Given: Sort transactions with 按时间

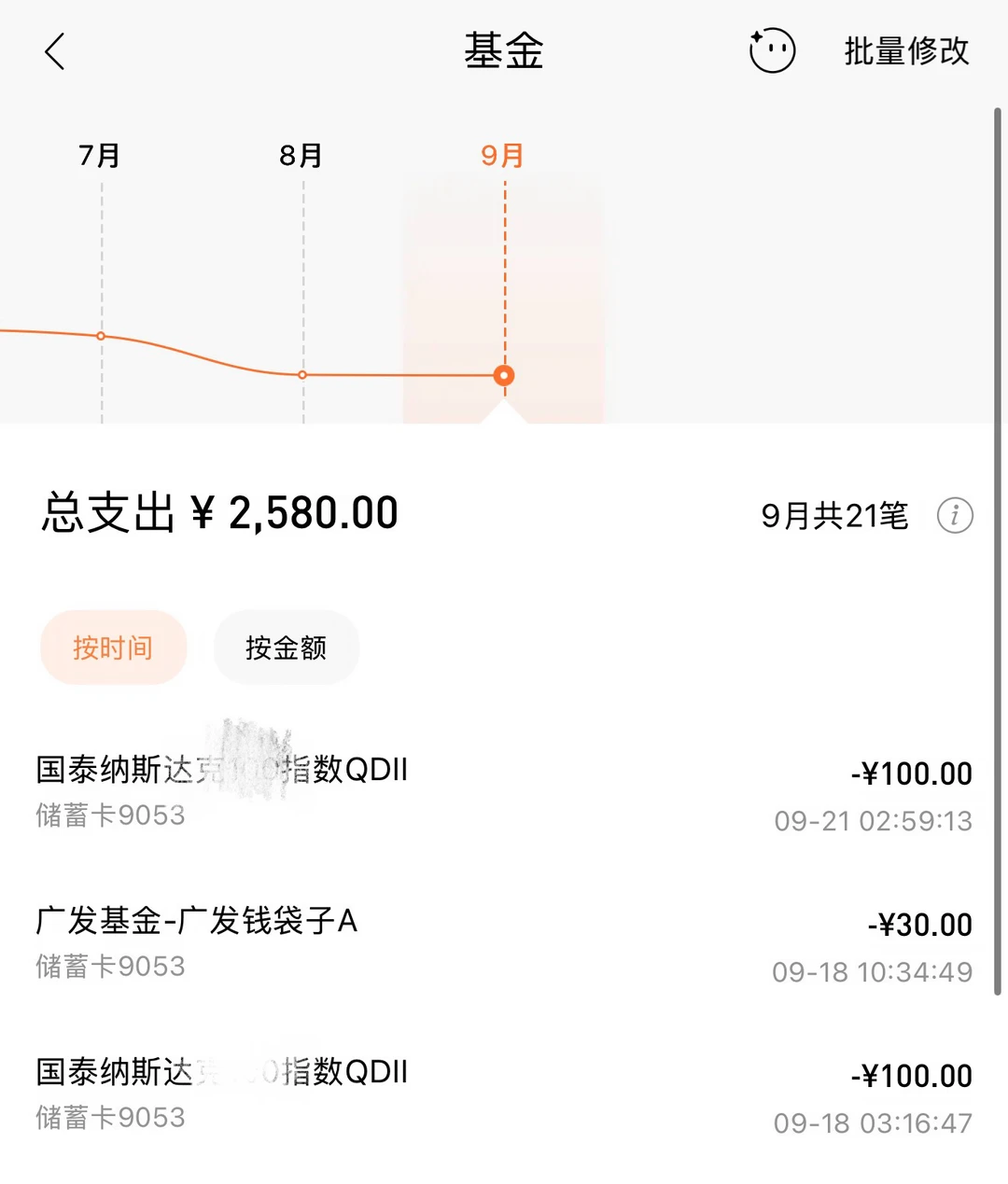Looking at the screenshot, I should [113, 648].
